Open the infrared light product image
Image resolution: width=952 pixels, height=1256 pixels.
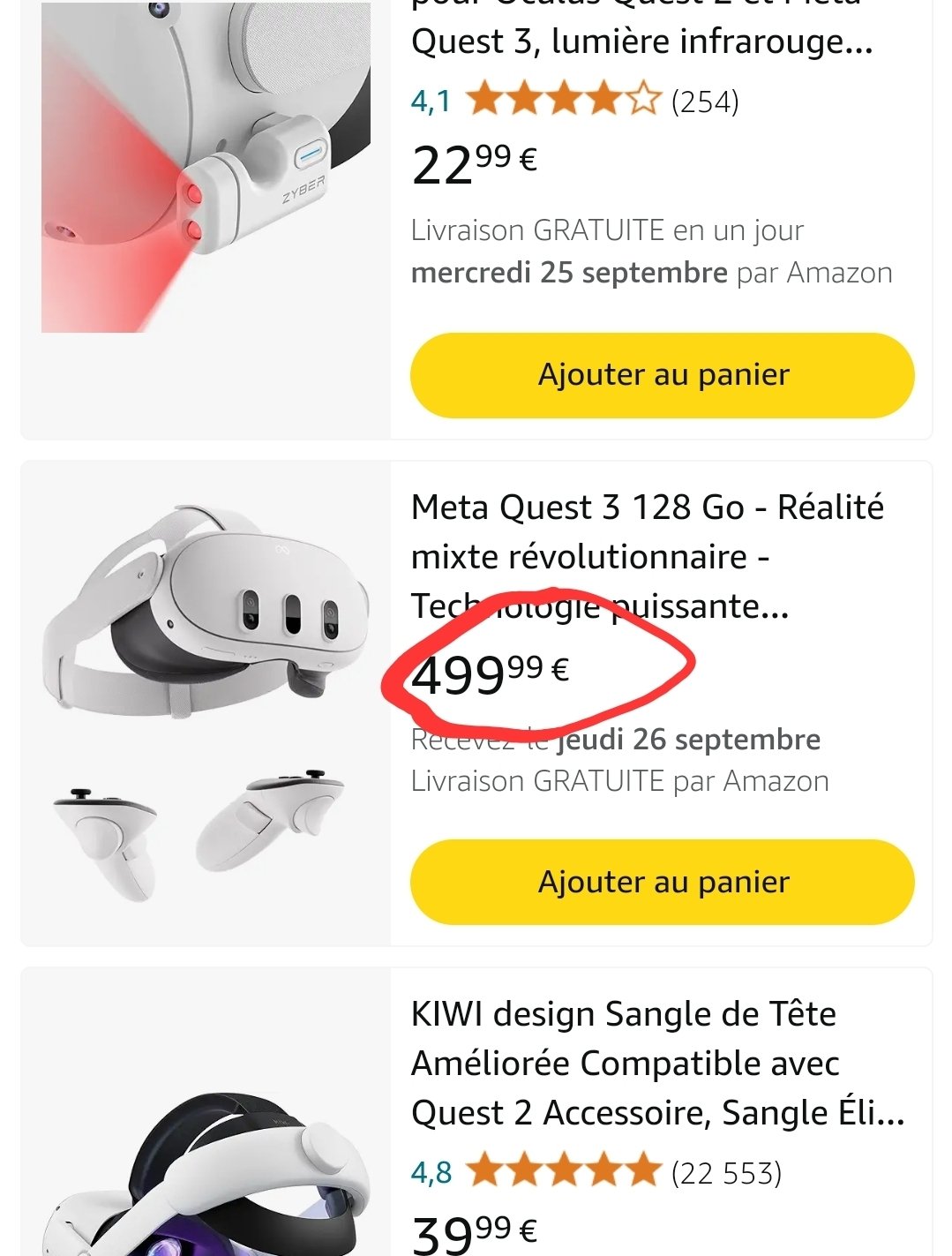[206, 167]
